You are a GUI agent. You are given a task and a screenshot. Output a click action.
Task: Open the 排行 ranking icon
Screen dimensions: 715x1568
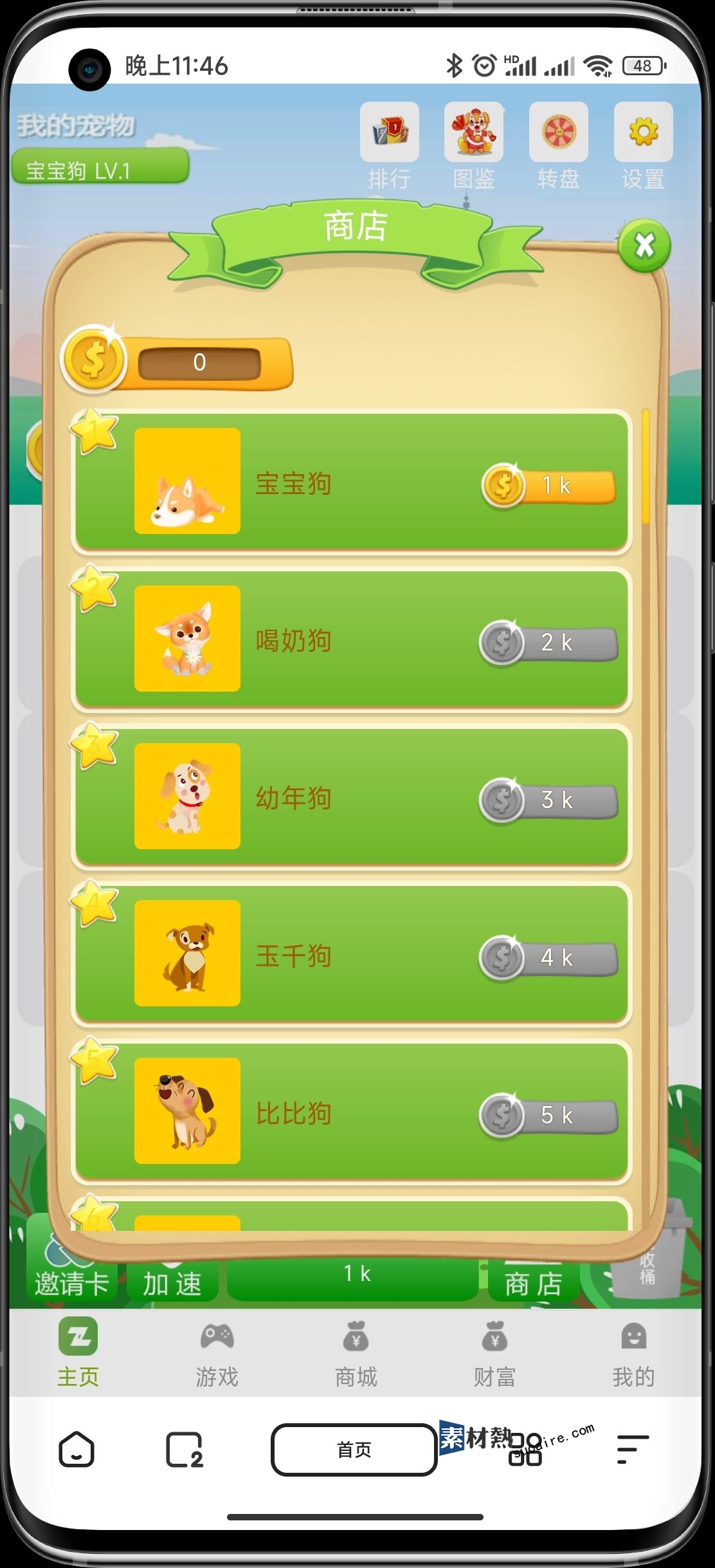[x=389, y=146]
